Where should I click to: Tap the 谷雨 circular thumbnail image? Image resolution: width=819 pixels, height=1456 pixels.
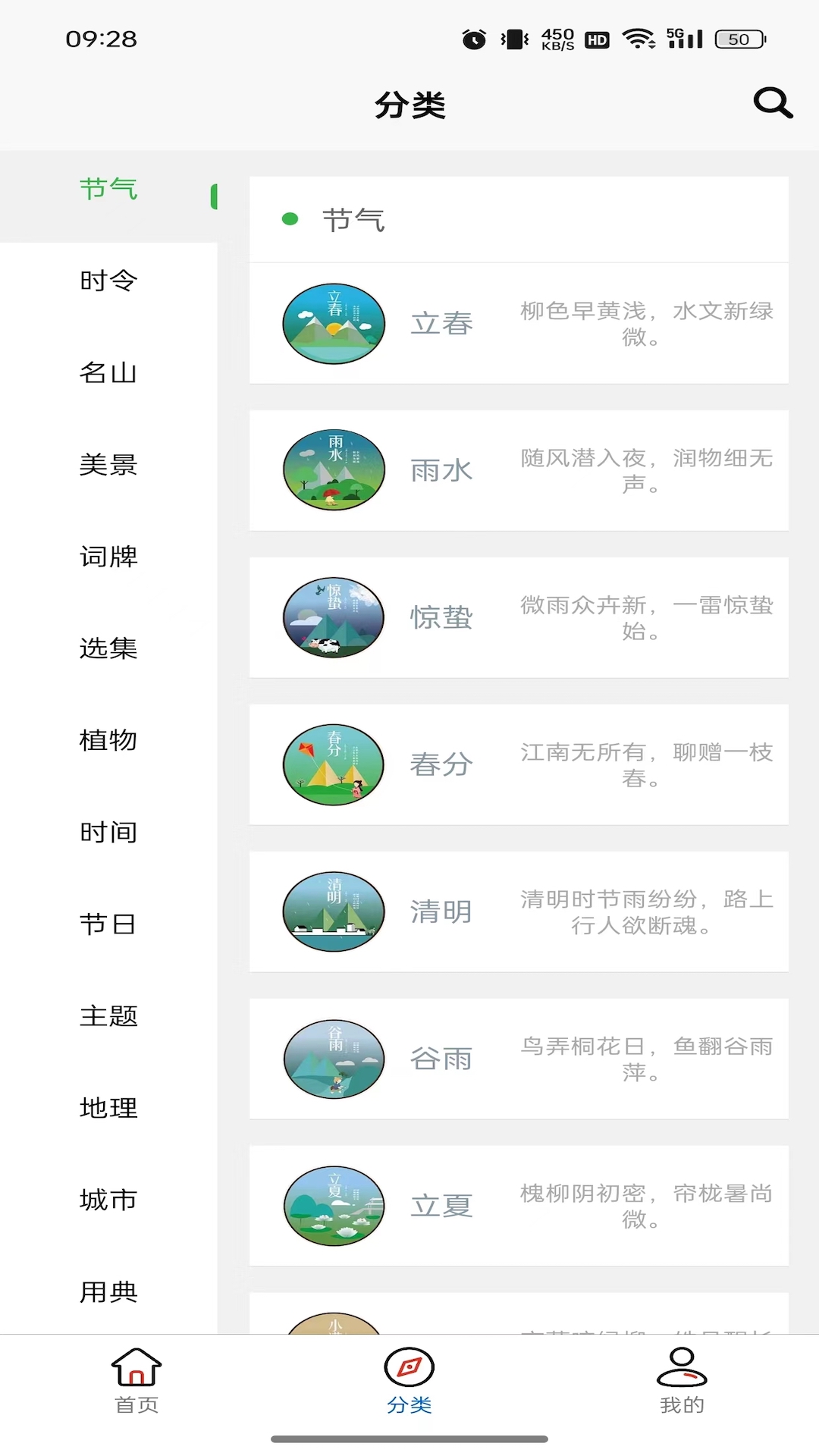(334, 1059)
